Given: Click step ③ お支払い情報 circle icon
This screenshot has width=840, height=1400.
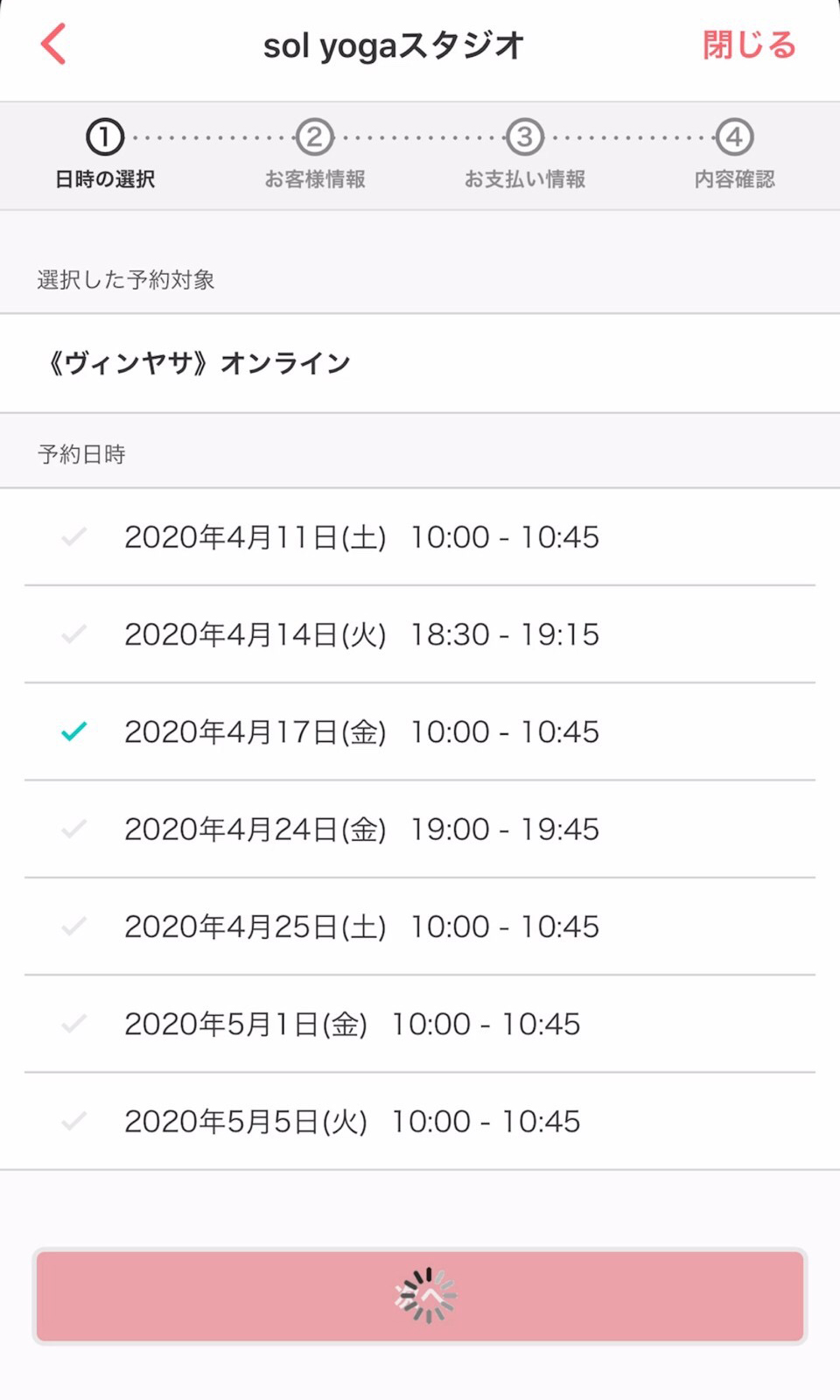Looking at the screenshot, I should pos(524,136).
